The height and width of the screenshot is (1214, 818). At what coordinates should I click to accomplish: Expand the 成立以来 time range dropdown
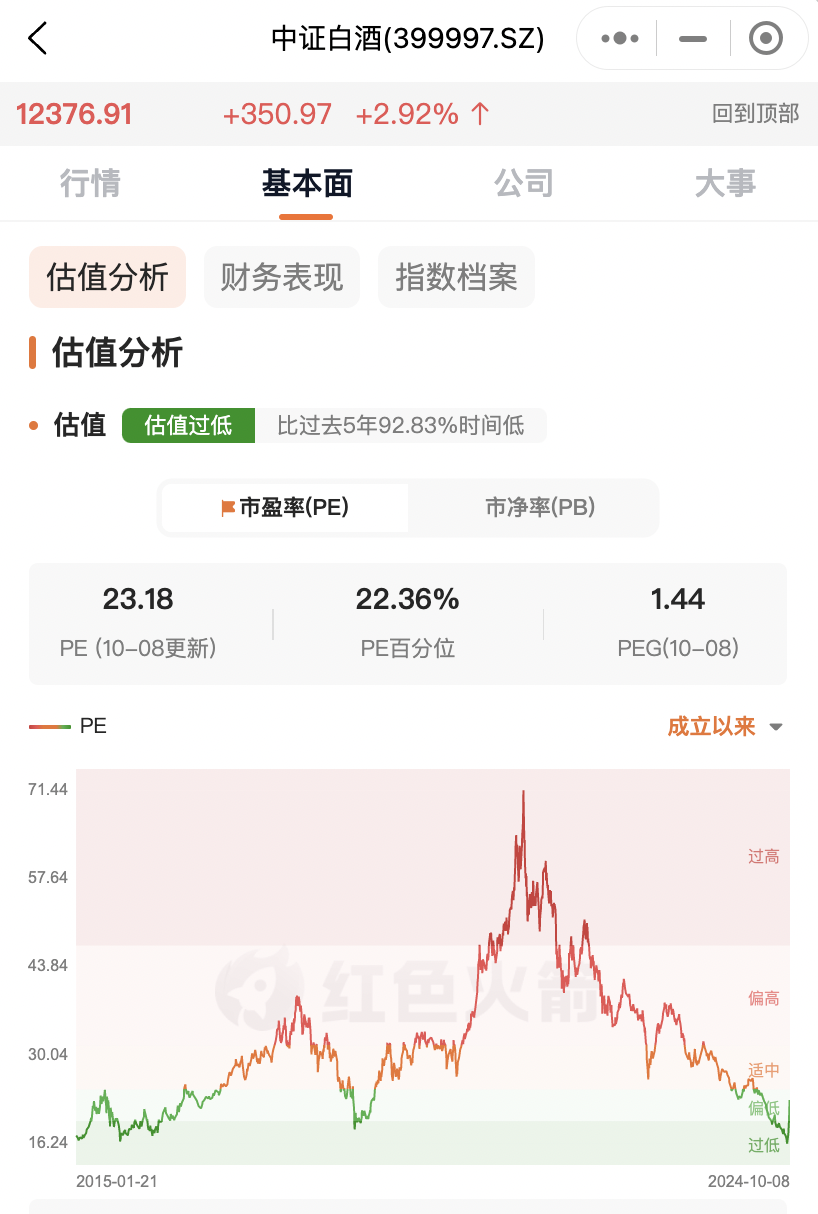(725, 727)
